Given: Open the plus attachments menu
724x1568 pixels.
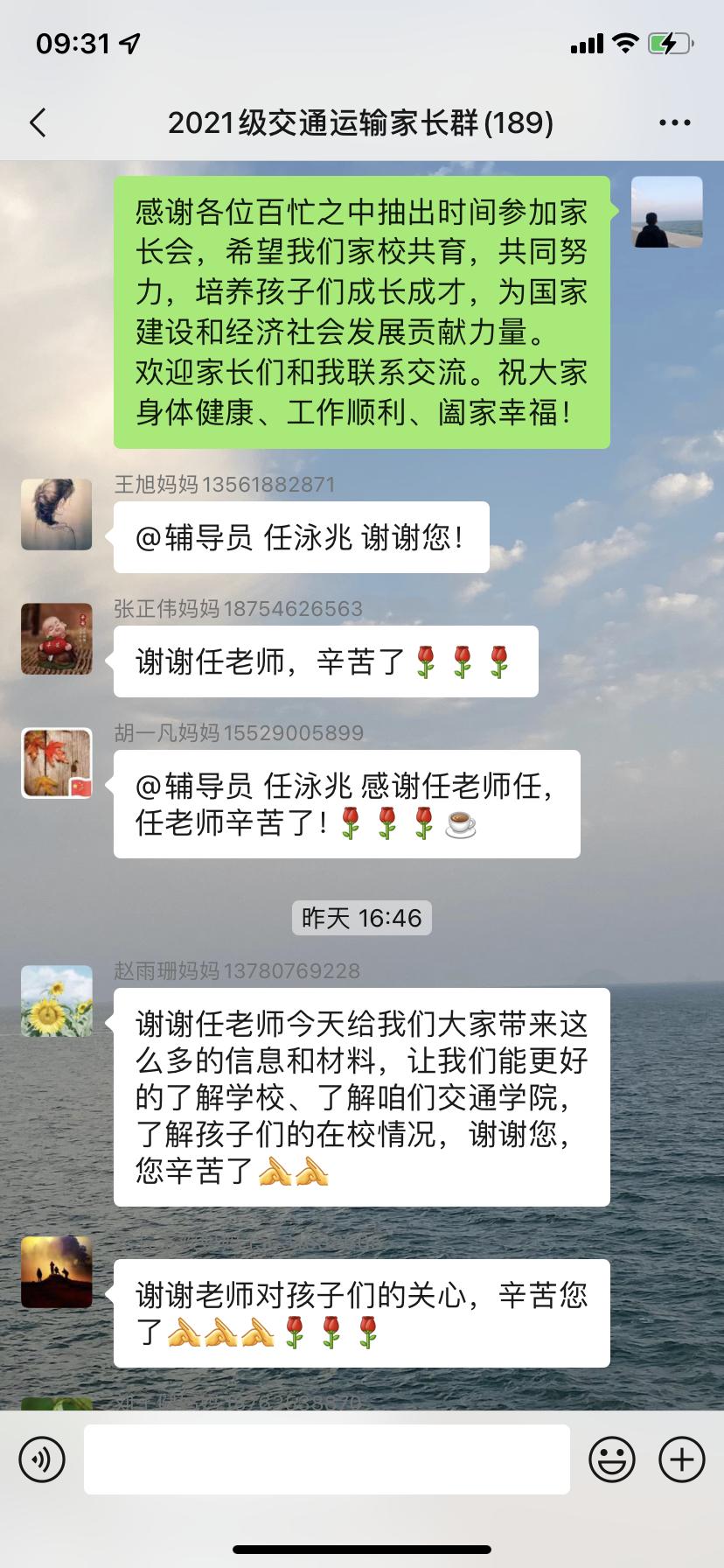Looking at the screenshot, I should click(681, 1459).
